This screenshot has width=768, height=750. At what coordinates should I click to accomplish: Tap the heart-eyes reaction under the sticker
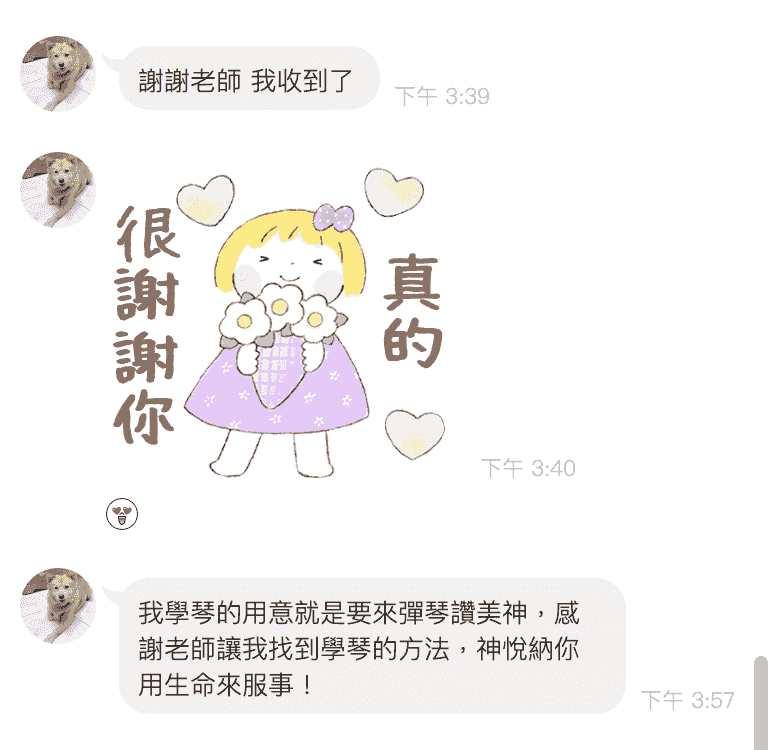(122, 516)
